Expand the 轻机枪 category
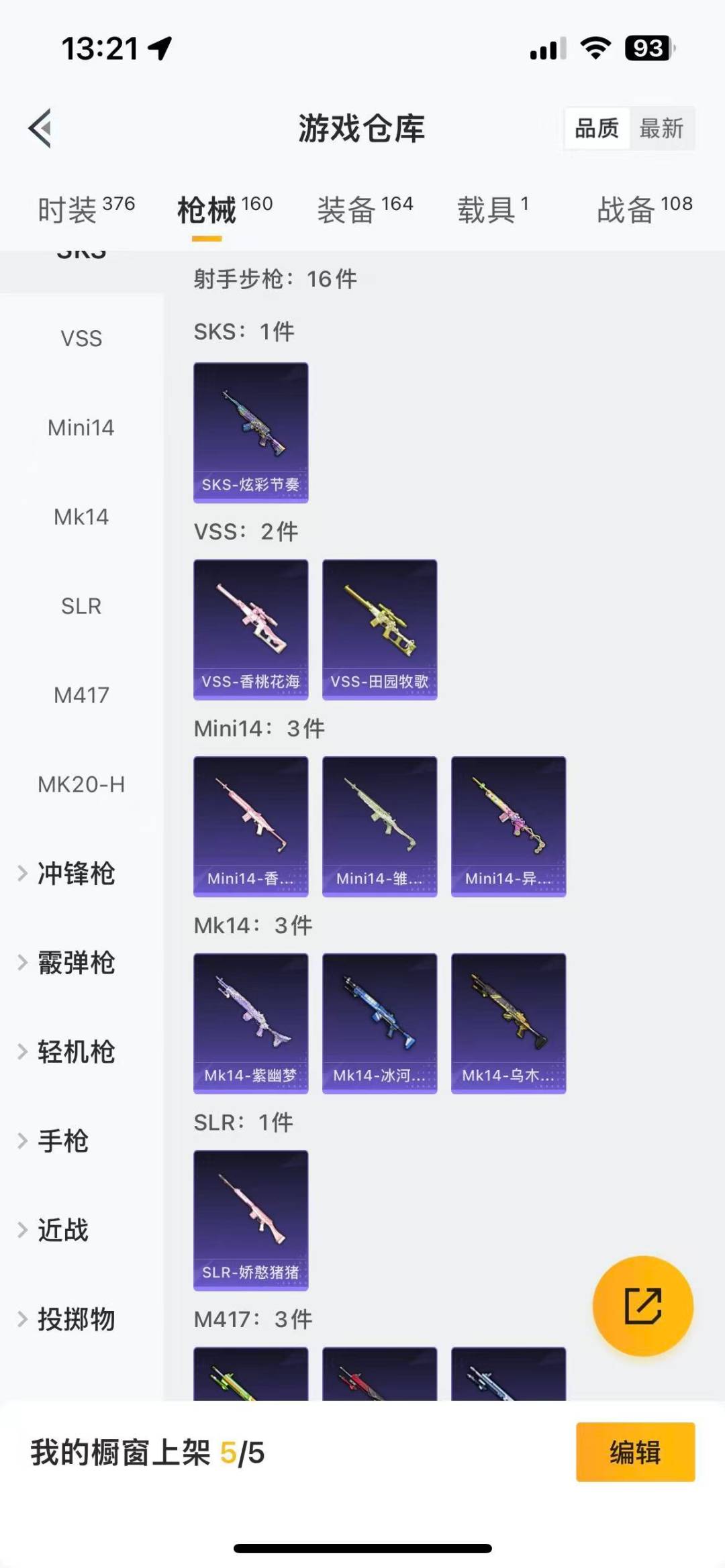This screenshot has width=725, height=1568. (75, 1052)
